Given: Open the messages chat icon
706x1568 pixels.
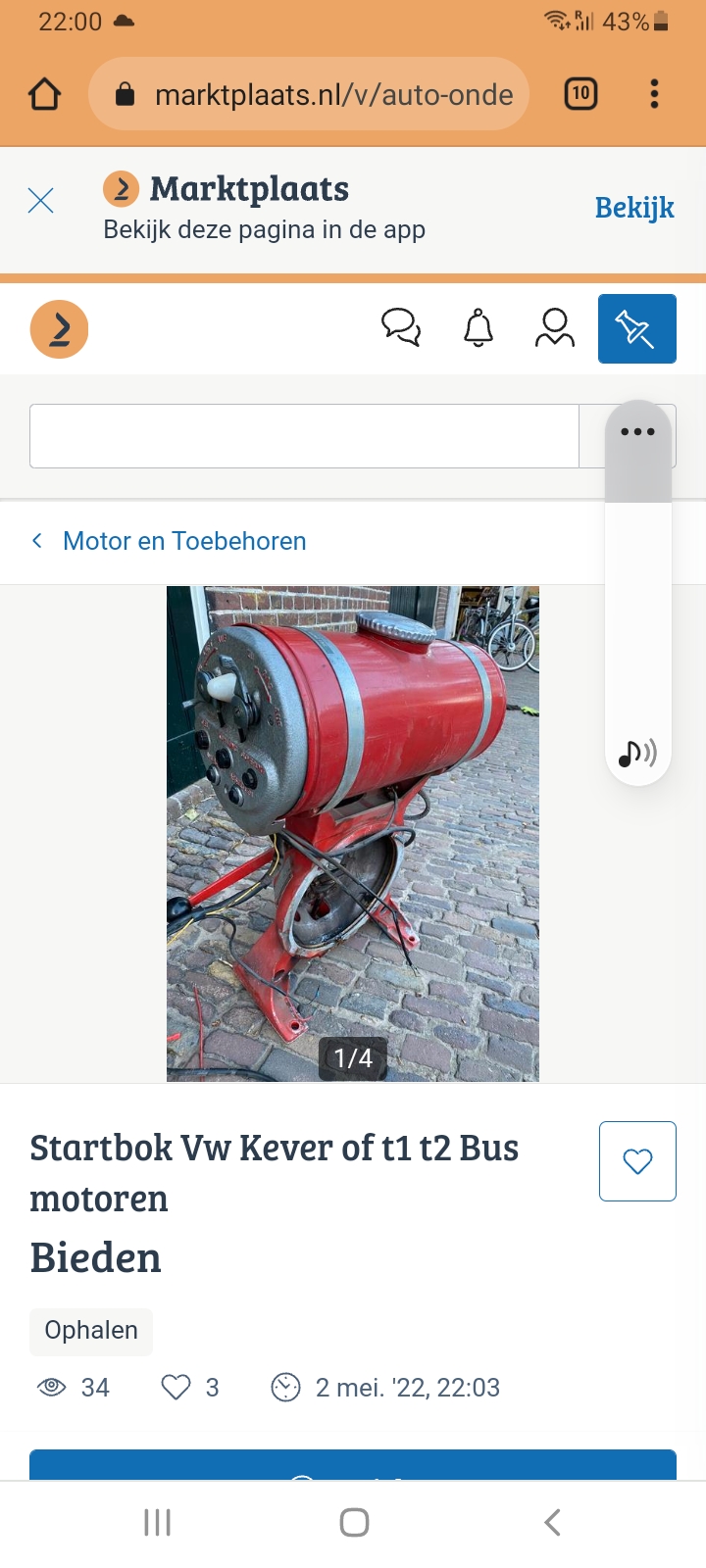Looking at the screenshot, I should tap(401, 328).
